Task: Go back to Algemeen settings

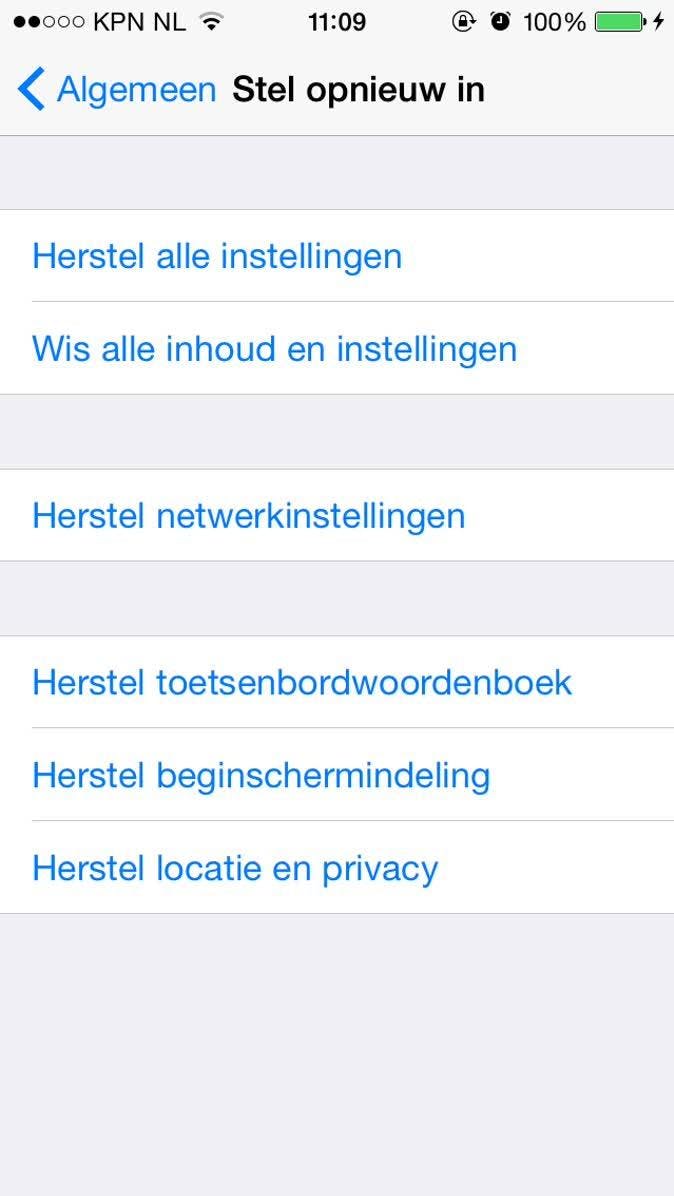Action: pyautogui.click(x=116, y=90)
